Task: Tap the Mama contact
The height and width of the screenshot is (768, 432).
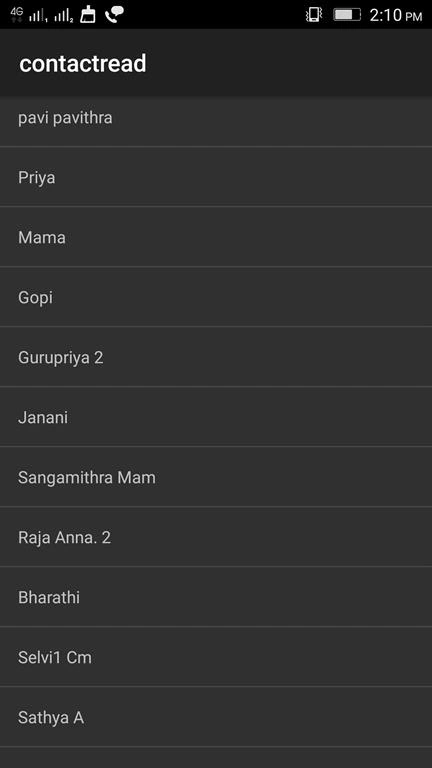Action: coord(216,237)
